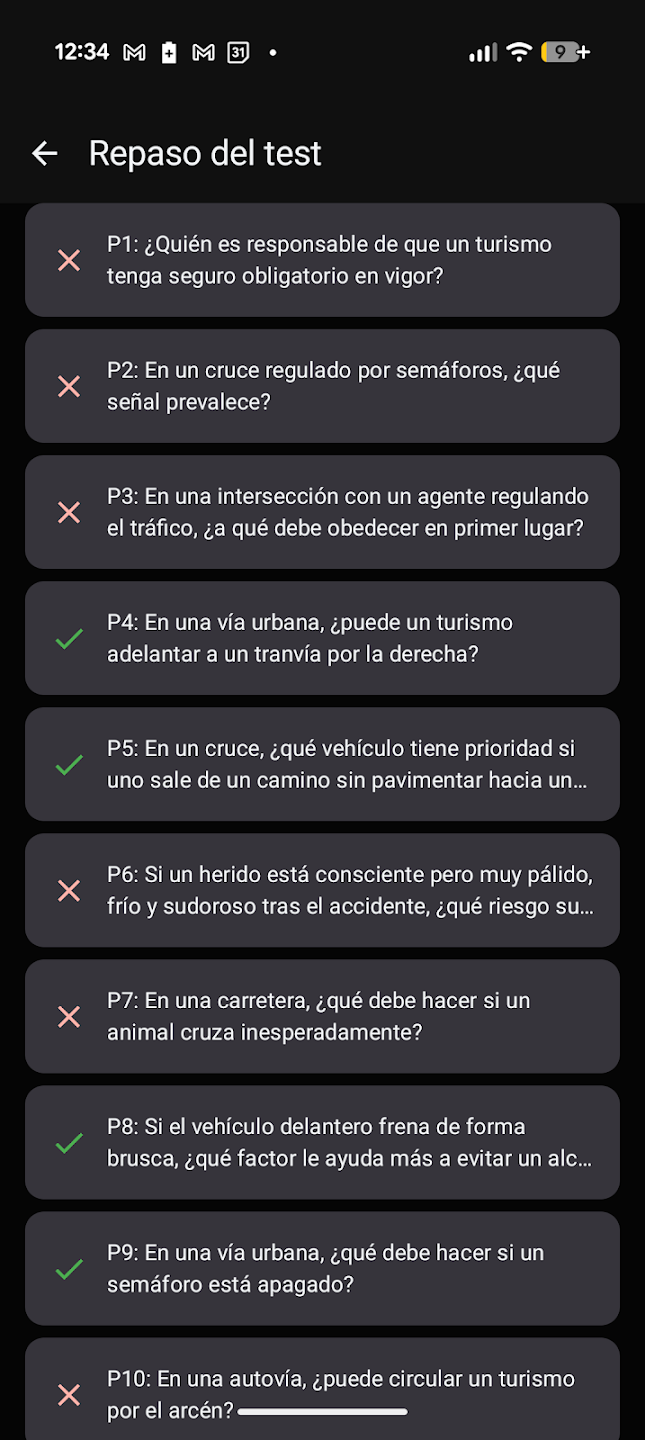
Task: Open P7 about animal crossing the carretera
Action: [322, 1016]
